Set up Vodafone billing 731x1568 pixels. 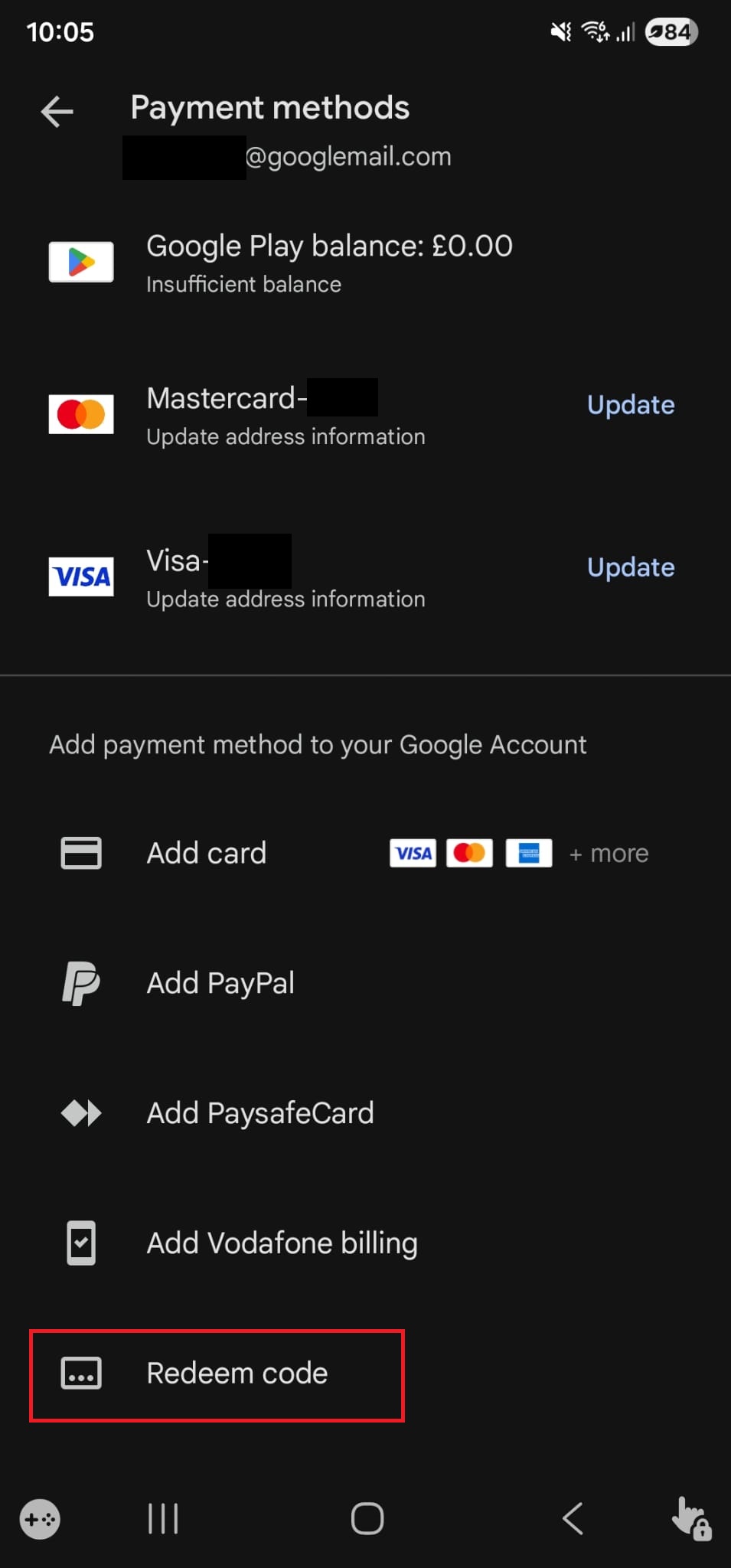tap(282, 1243)
